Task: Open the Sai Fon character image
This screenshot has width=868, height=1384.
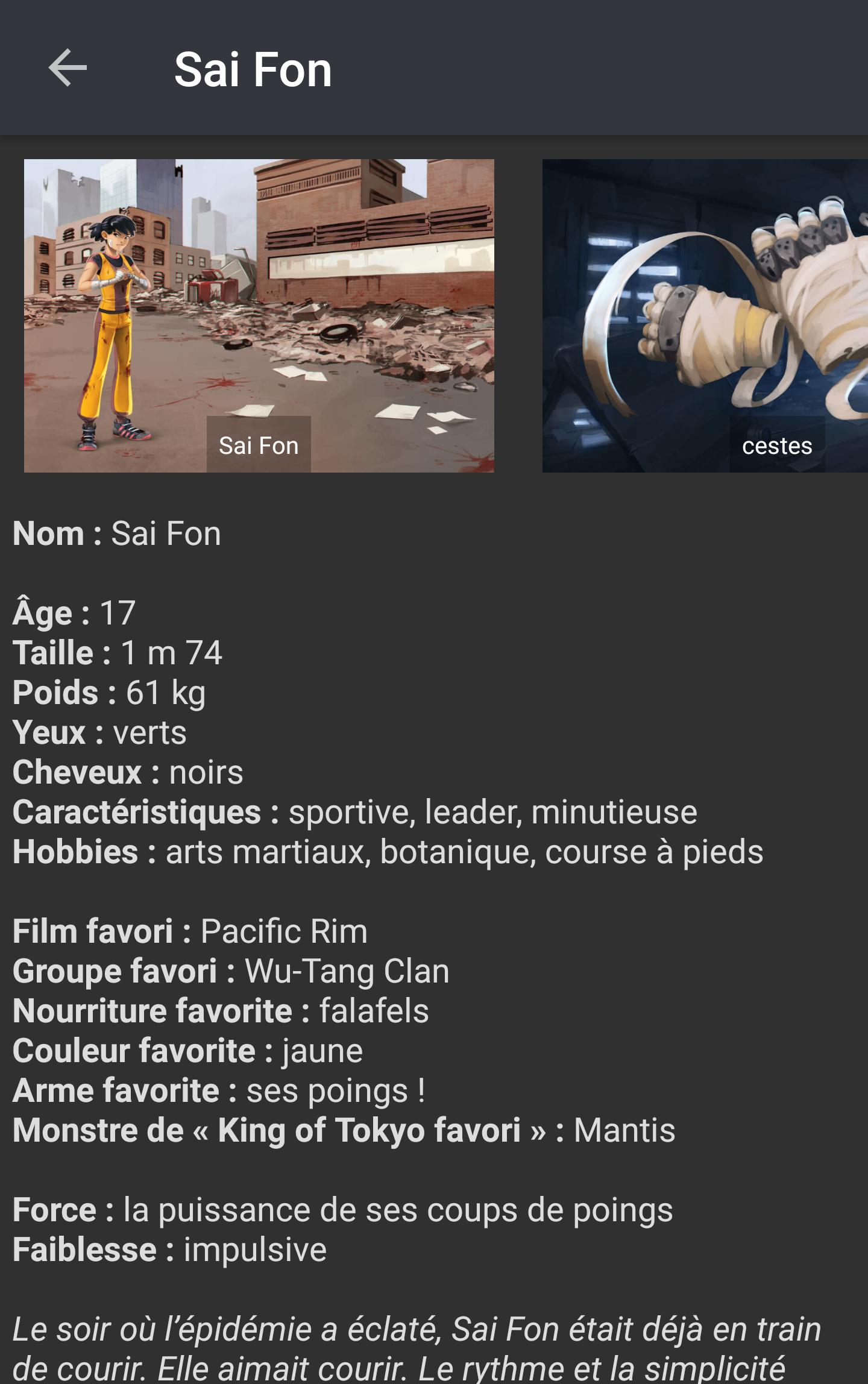Action: (259, 315)
